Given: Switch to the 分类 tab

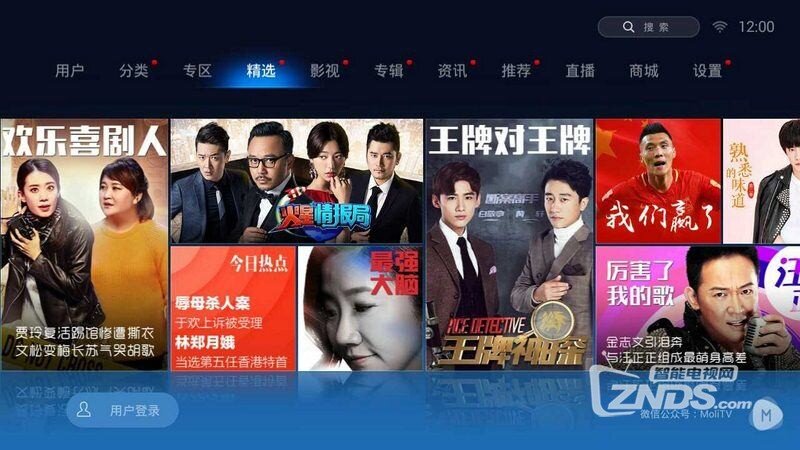Looking at the screenshot, I should tap(133, 71).
